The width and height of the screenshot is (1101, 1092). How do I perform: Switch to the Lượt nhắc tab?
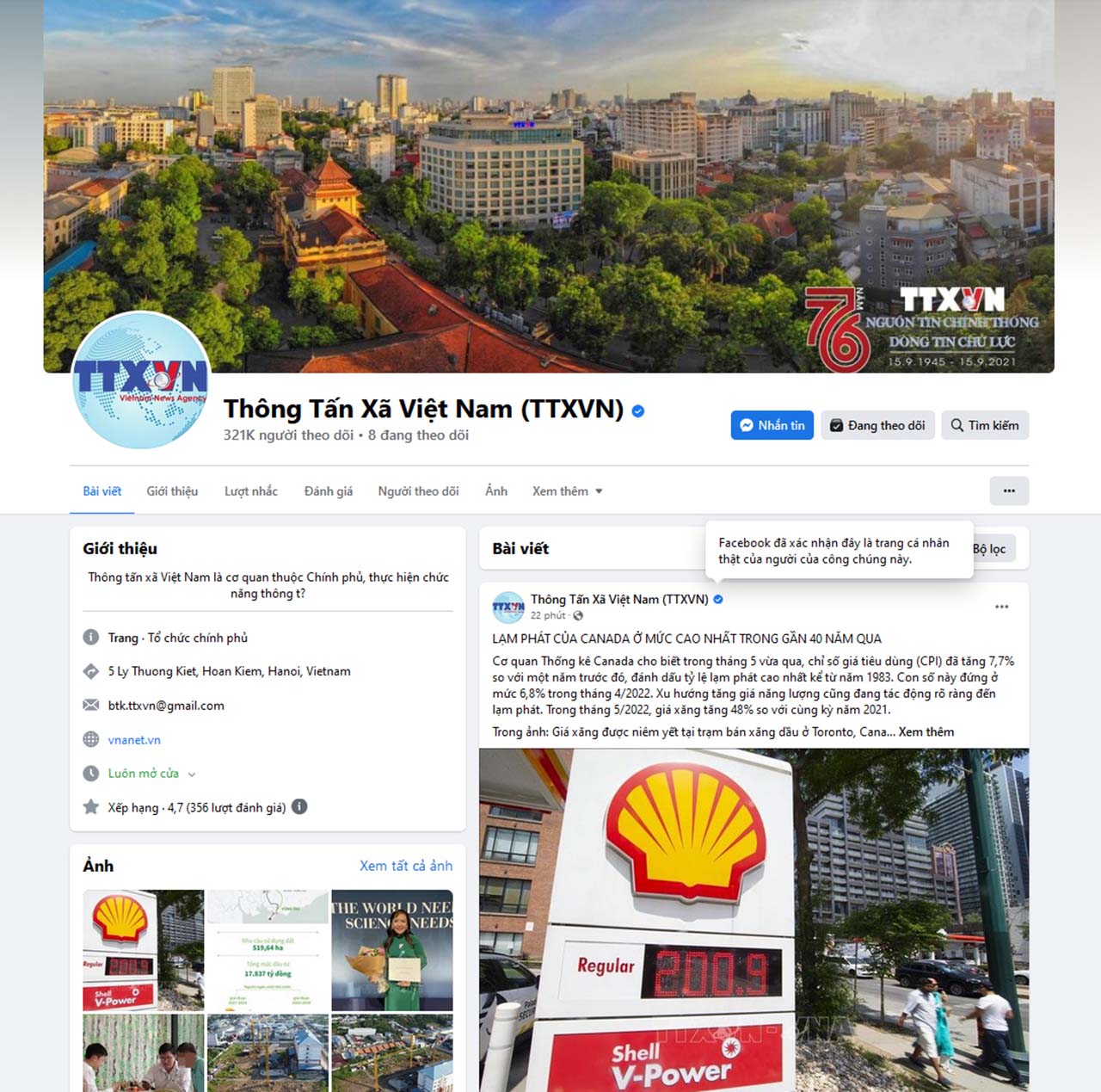(x=251, y=491)
